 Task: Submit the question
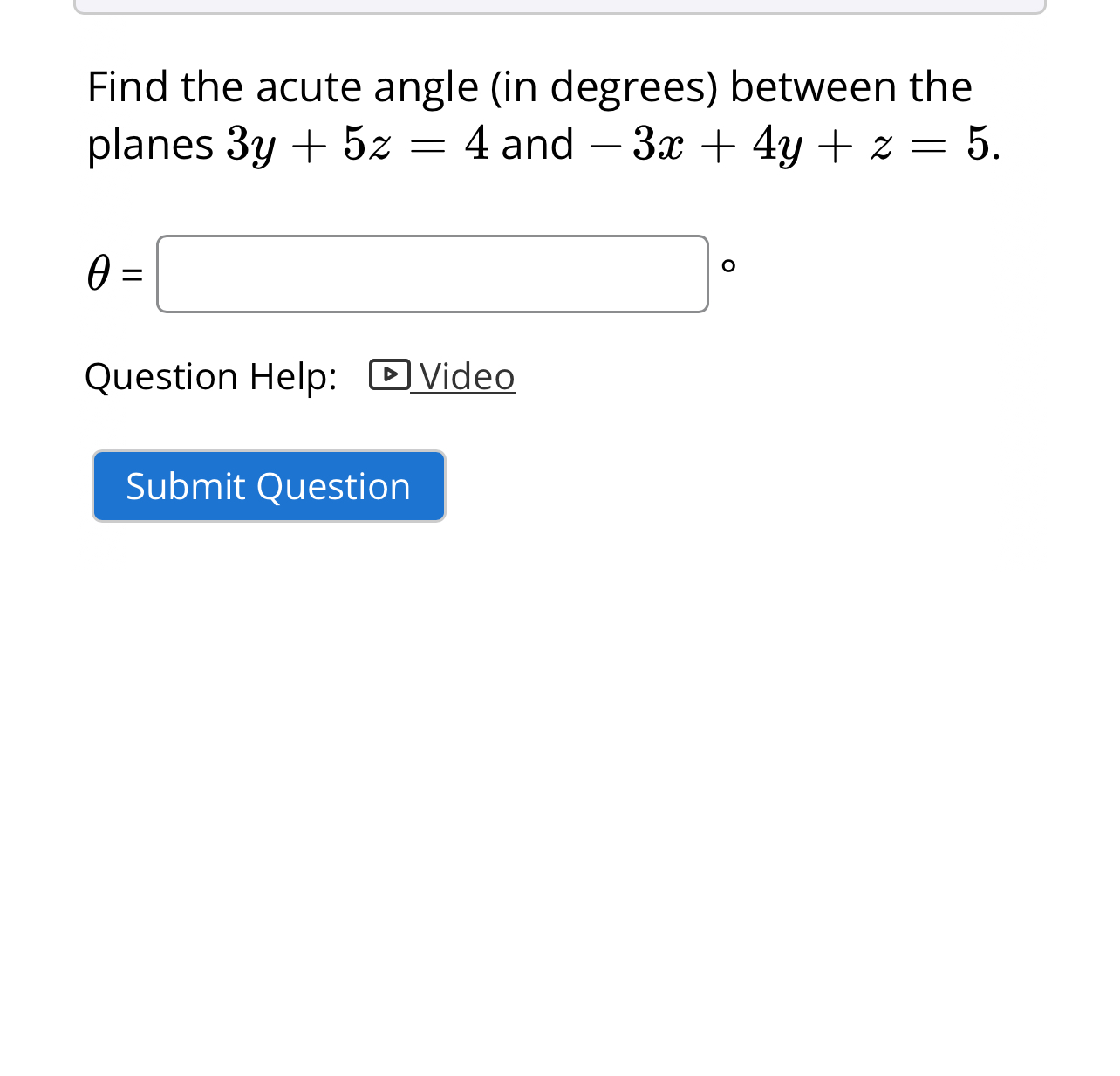[269, 486]
